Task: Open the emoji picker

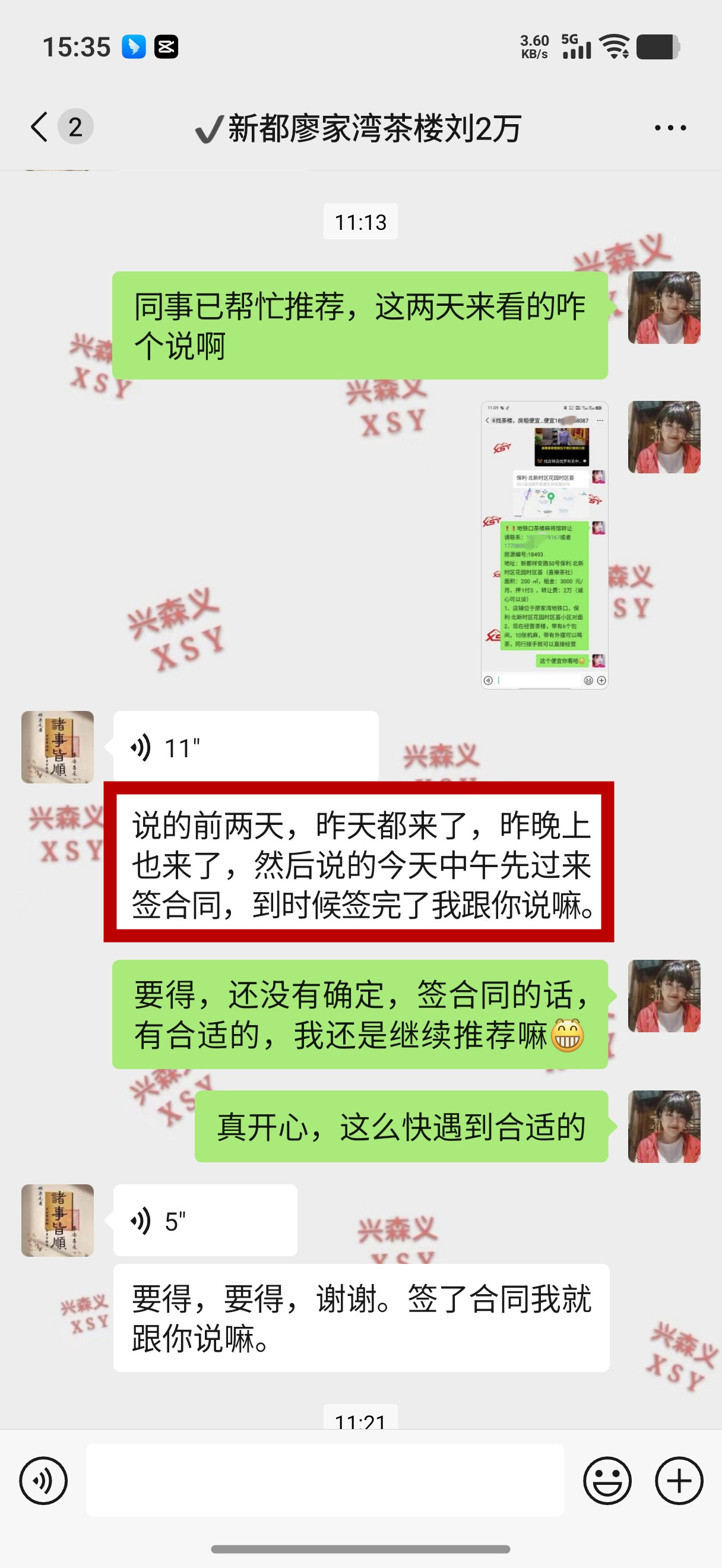Action: pos(606,1480)
